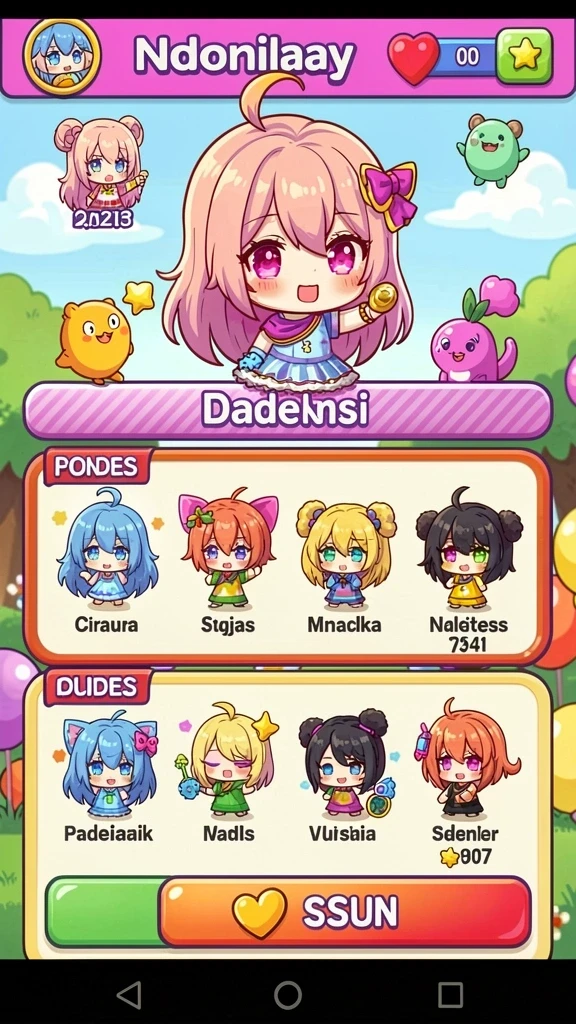This screenshot has width=576, height=1024.
Task: Tap the Dadelsnsi banner button
Action: [288, 410]
